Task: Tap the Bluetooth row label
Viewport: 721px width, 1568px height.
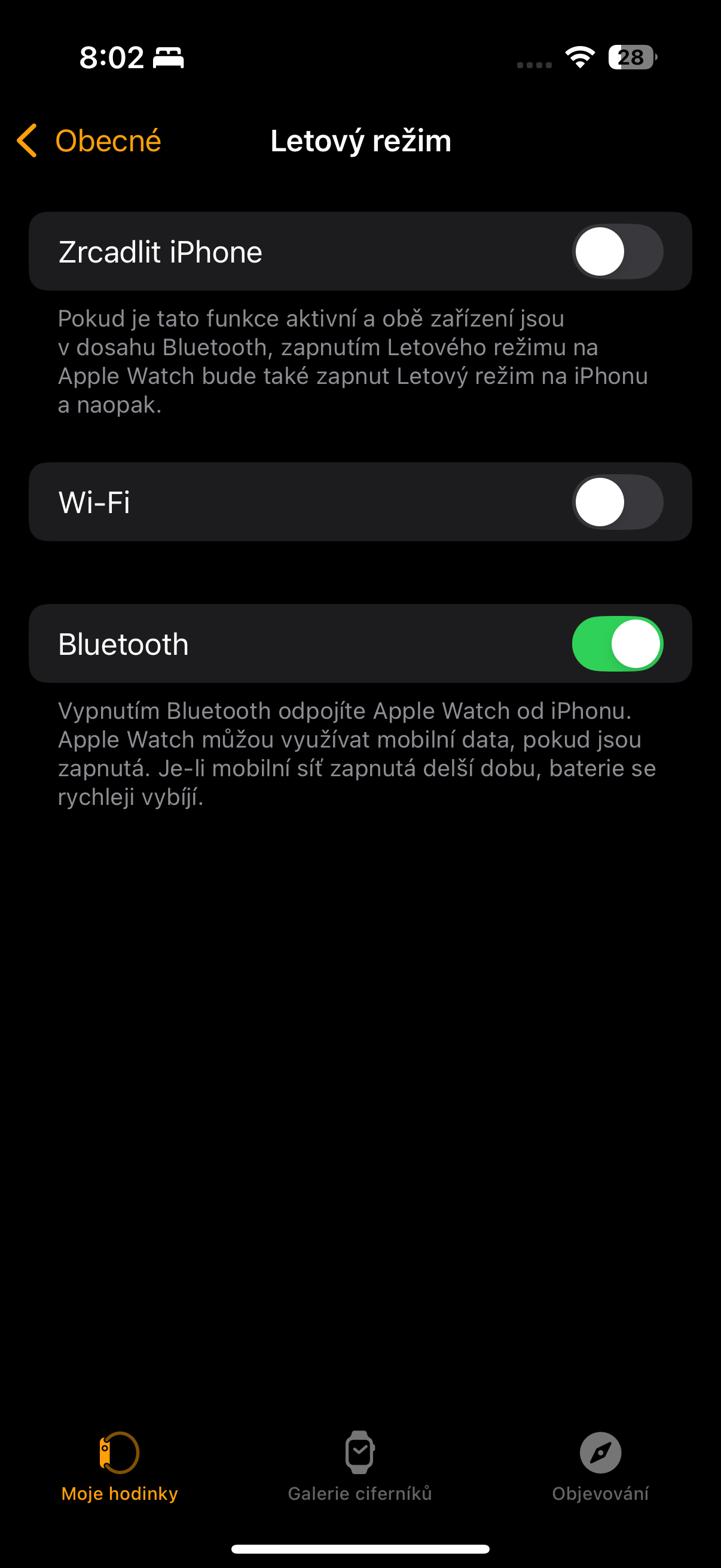Action: coord(123,643)
